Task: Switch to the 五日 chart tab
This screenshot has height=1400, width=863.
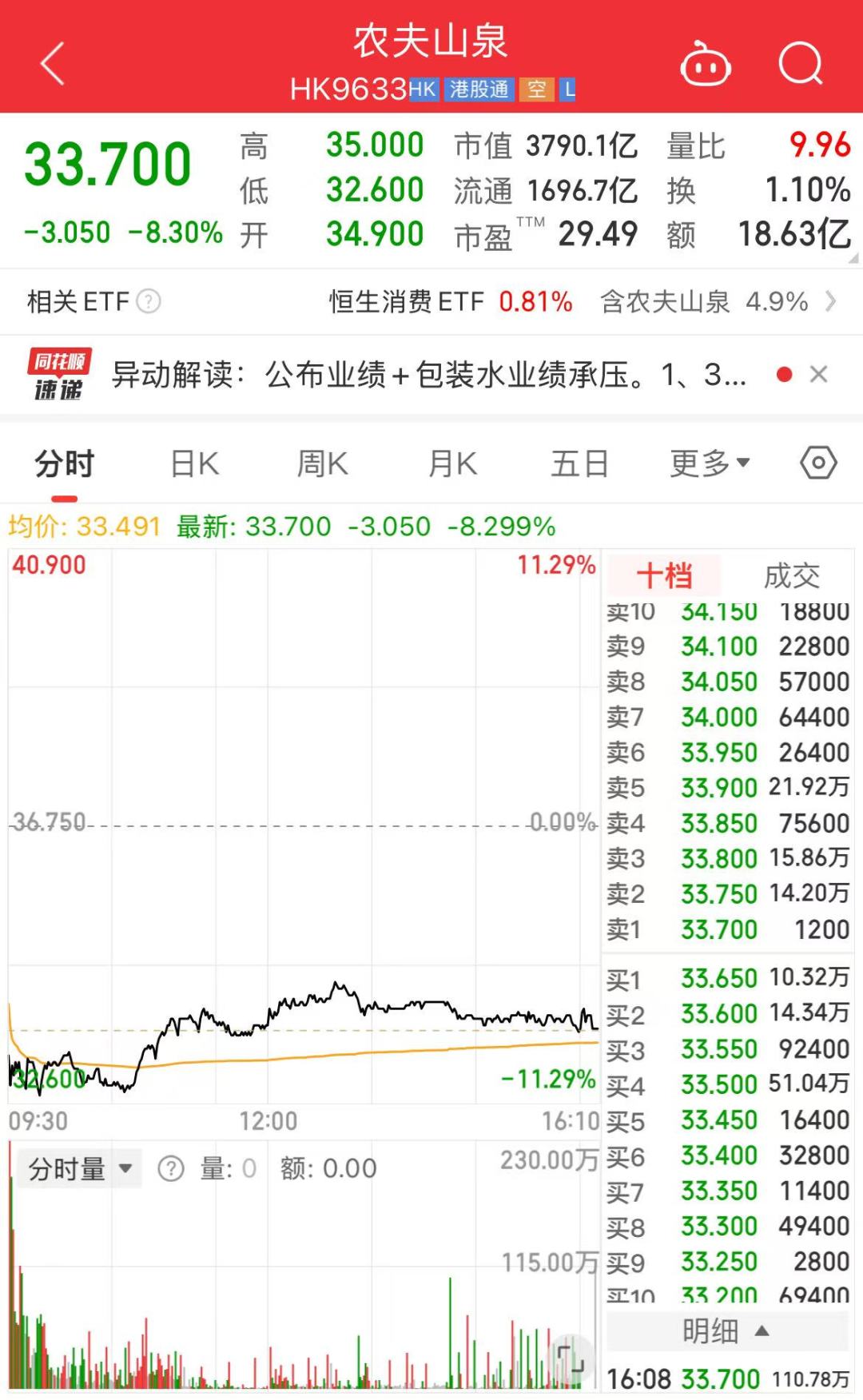Action: coord(579,463)
